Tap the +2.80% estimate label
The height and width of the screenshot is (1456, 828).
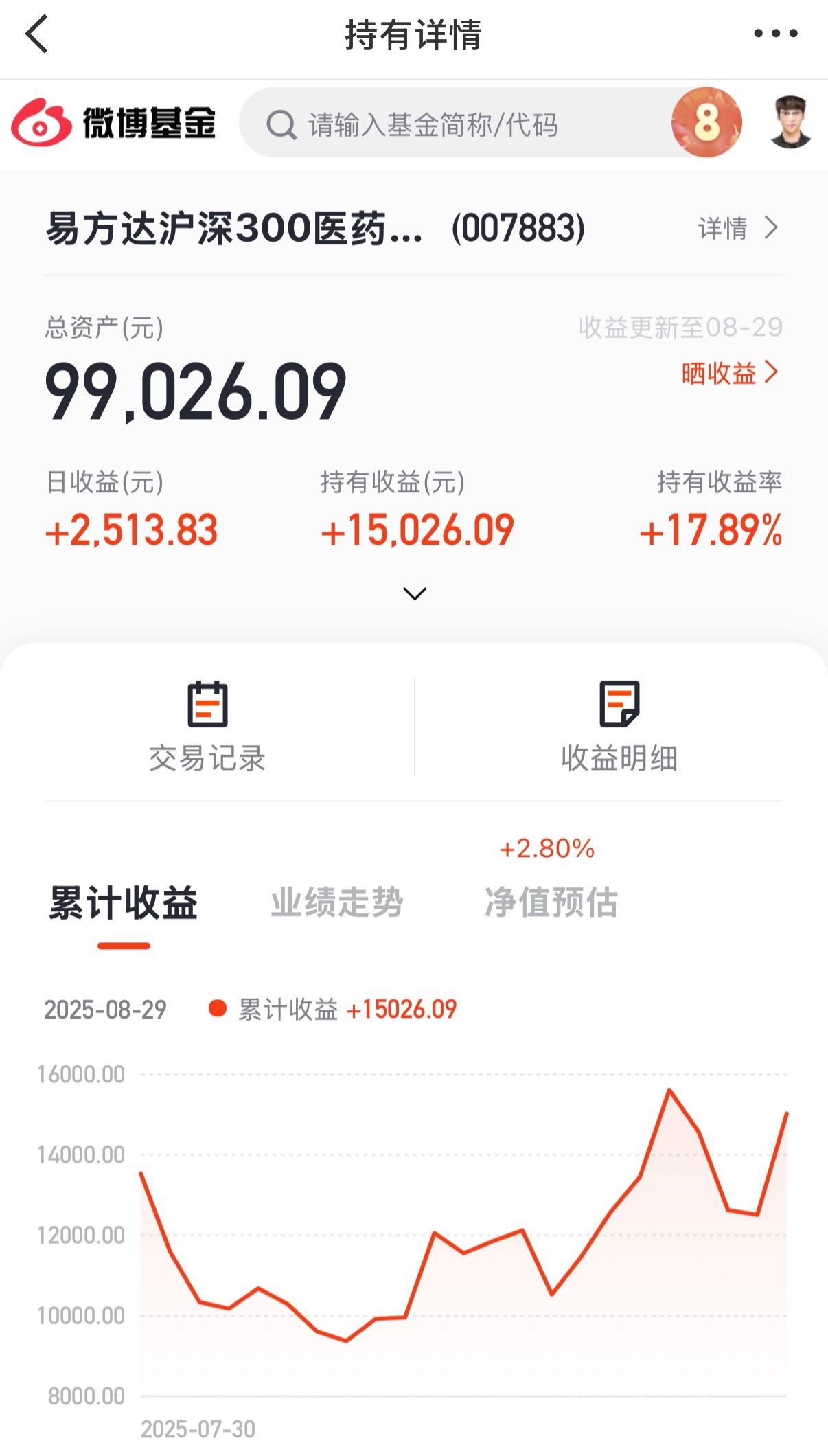546,849
